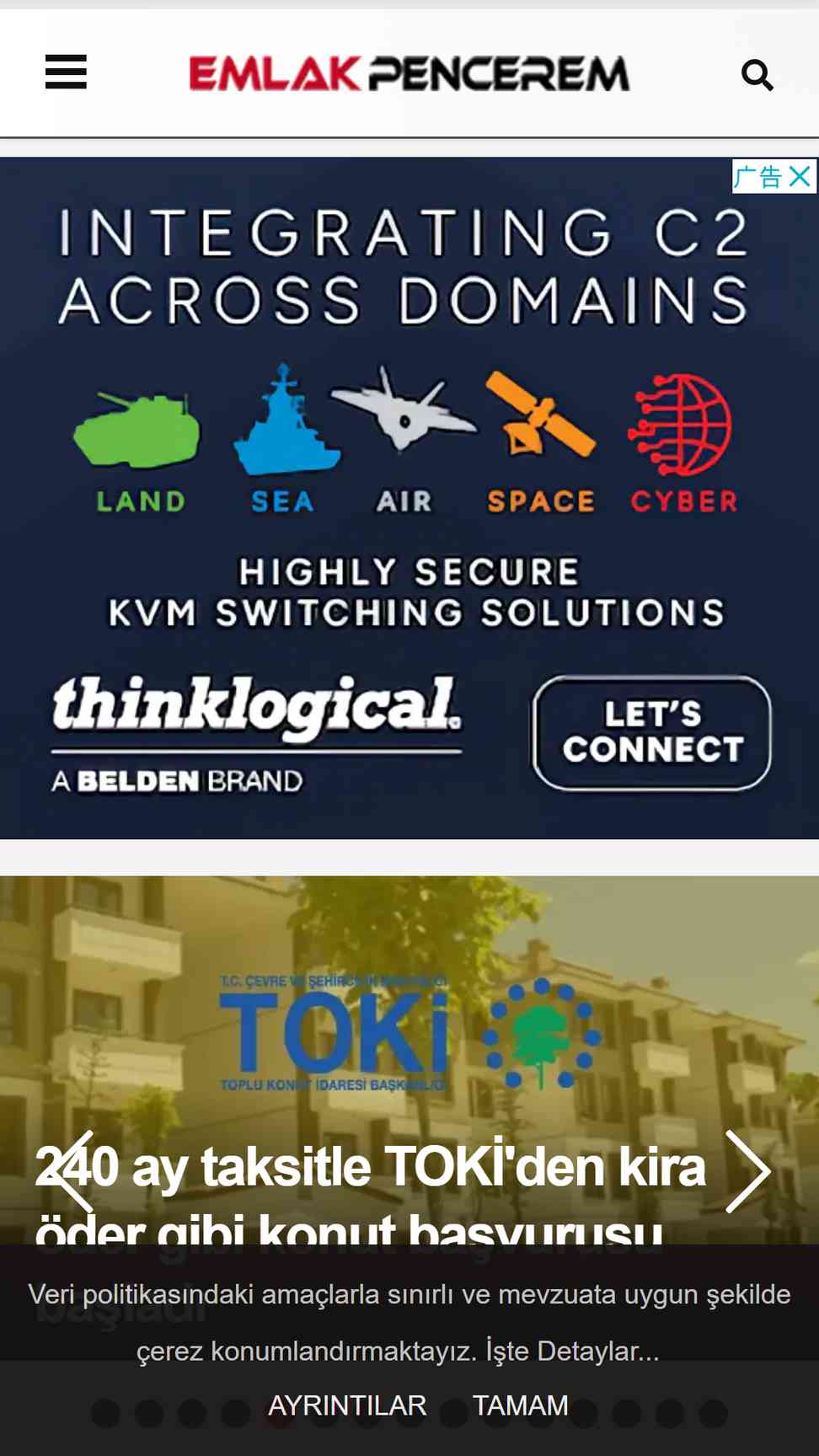View cookie details via AYRINTILAR
The image size is (819, 1456).
(347, 1405)
